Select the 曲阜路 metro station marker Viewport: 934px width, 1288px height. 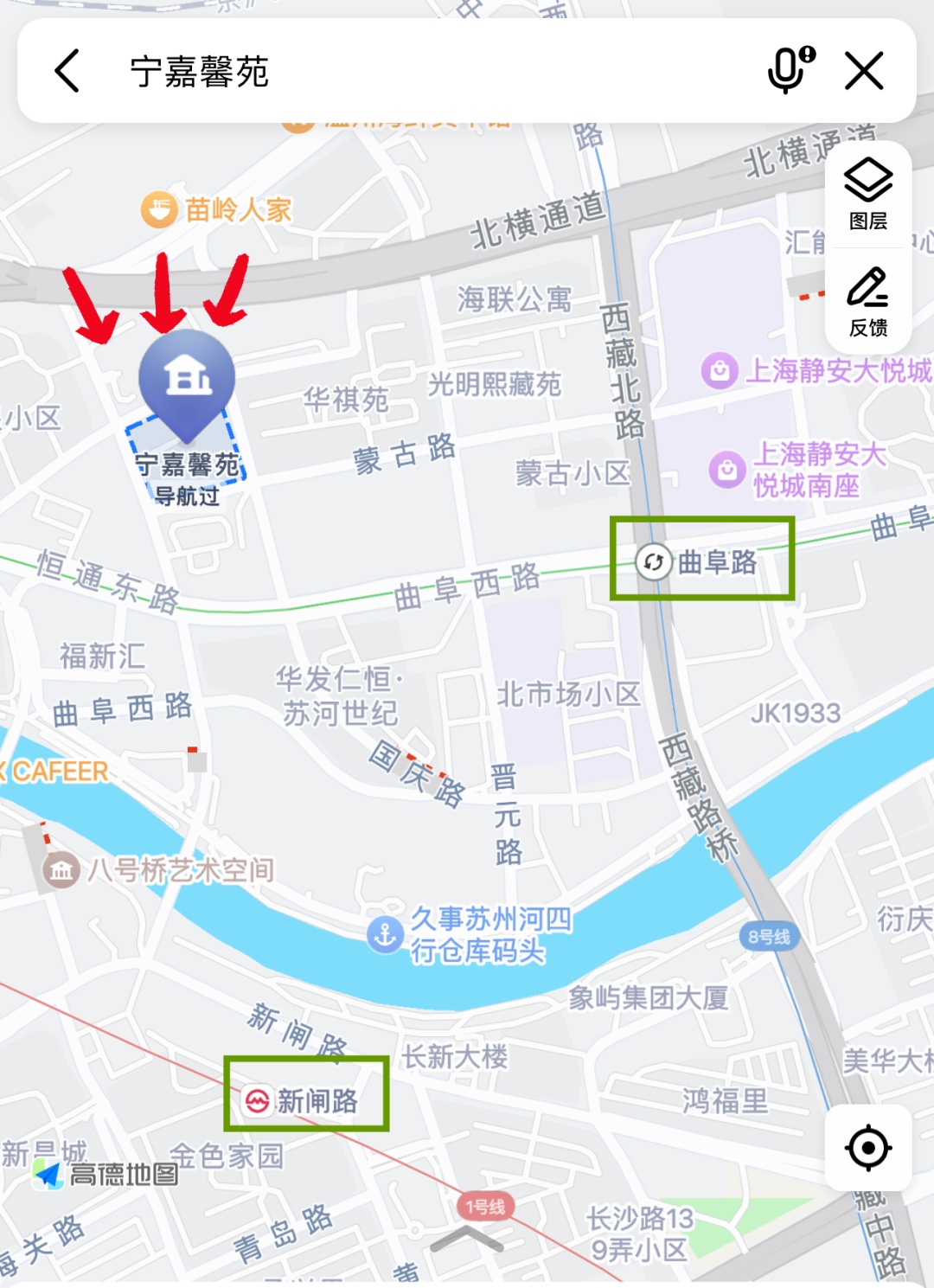pos(654,561)
